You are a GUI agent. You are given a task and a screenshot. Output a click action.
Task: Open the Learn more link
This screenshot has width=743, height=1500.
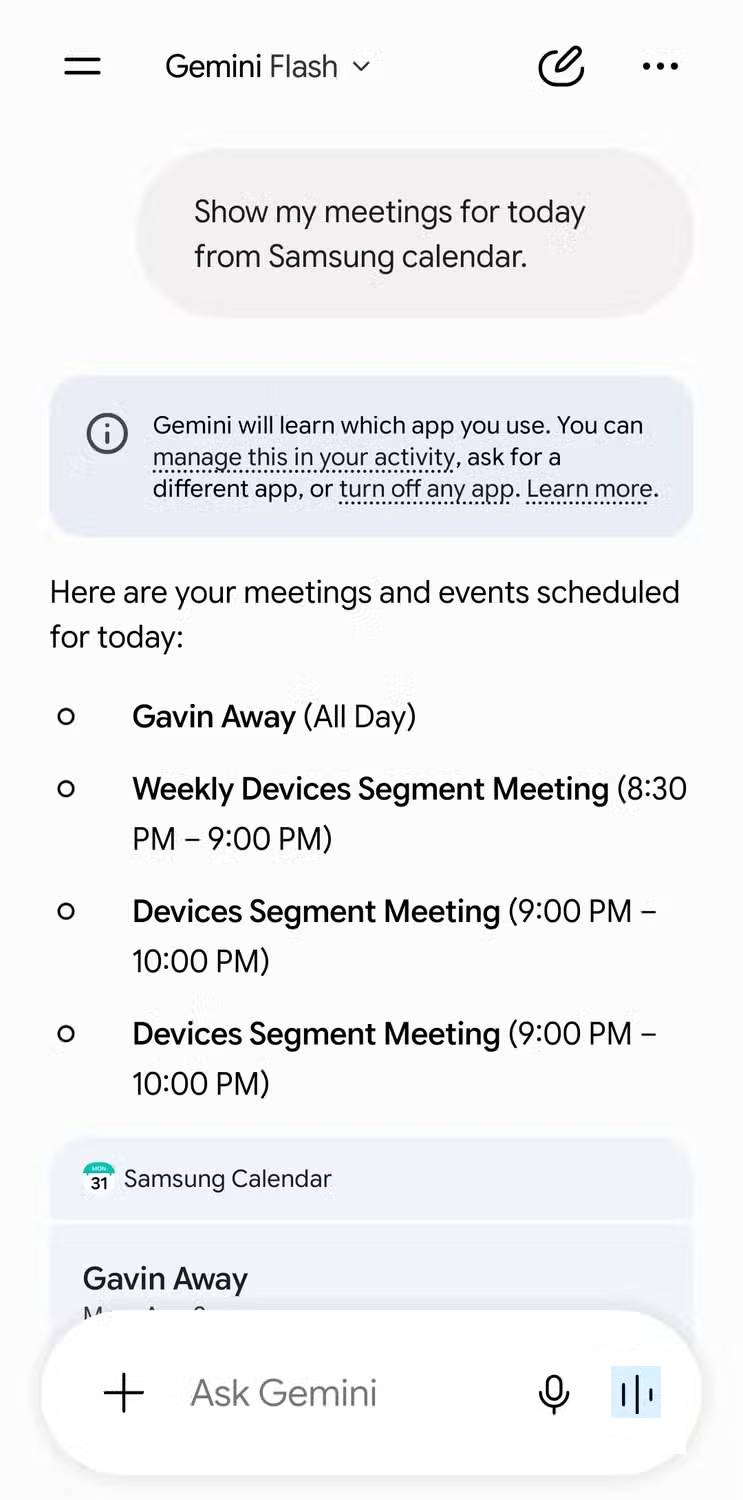(589, 490)
